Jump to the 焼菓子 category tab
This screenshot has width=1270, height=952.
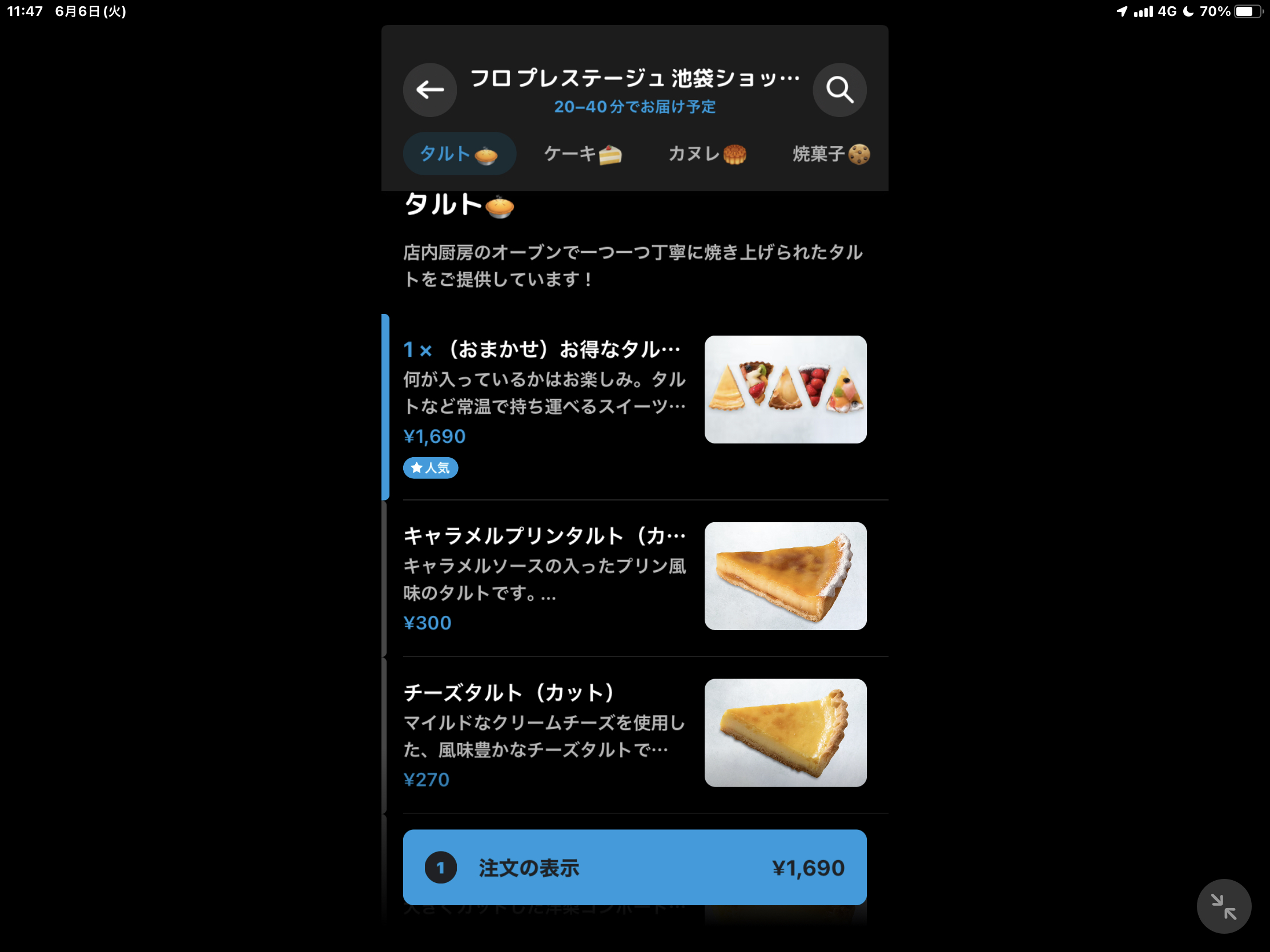(830, 154)
